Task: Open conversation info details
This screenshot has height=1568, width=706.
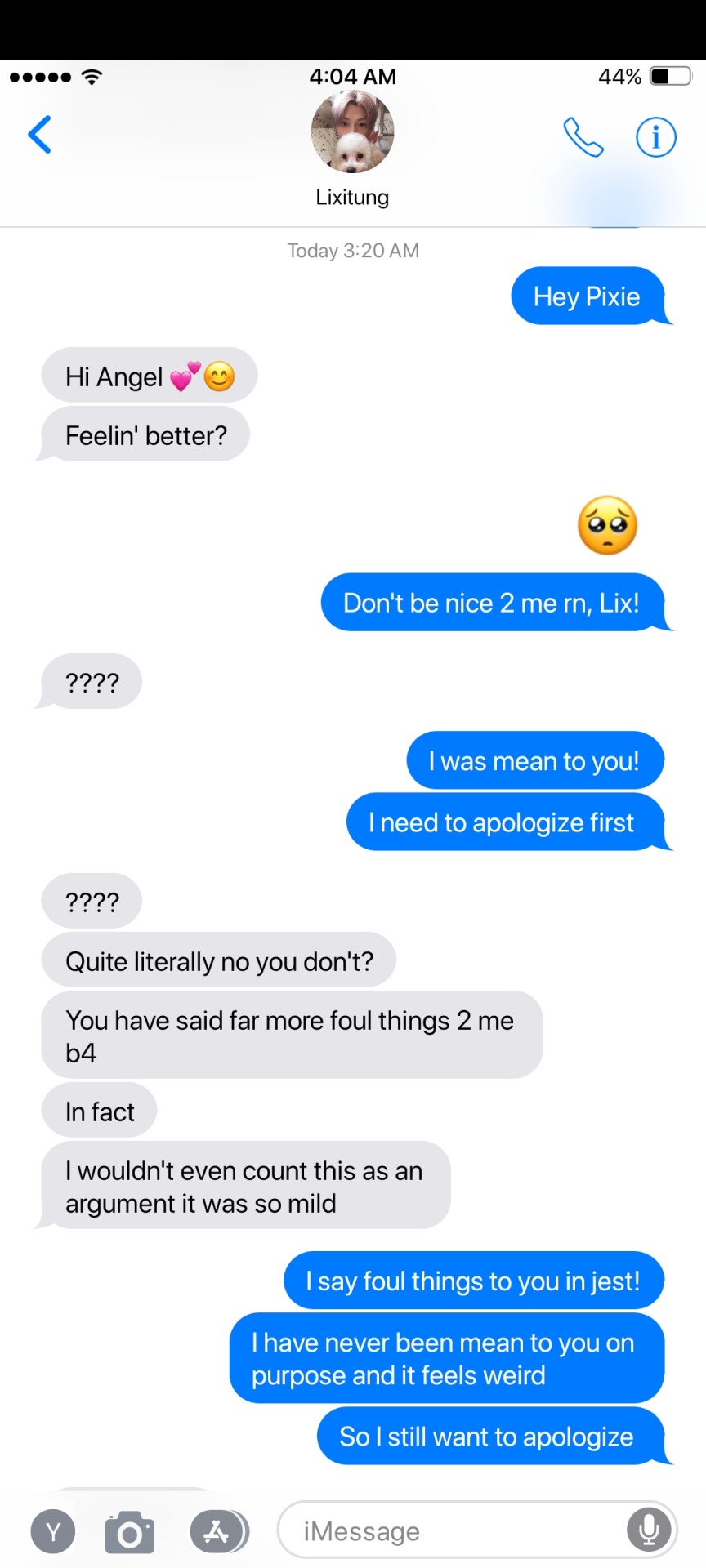Action: tap(655, 137)
